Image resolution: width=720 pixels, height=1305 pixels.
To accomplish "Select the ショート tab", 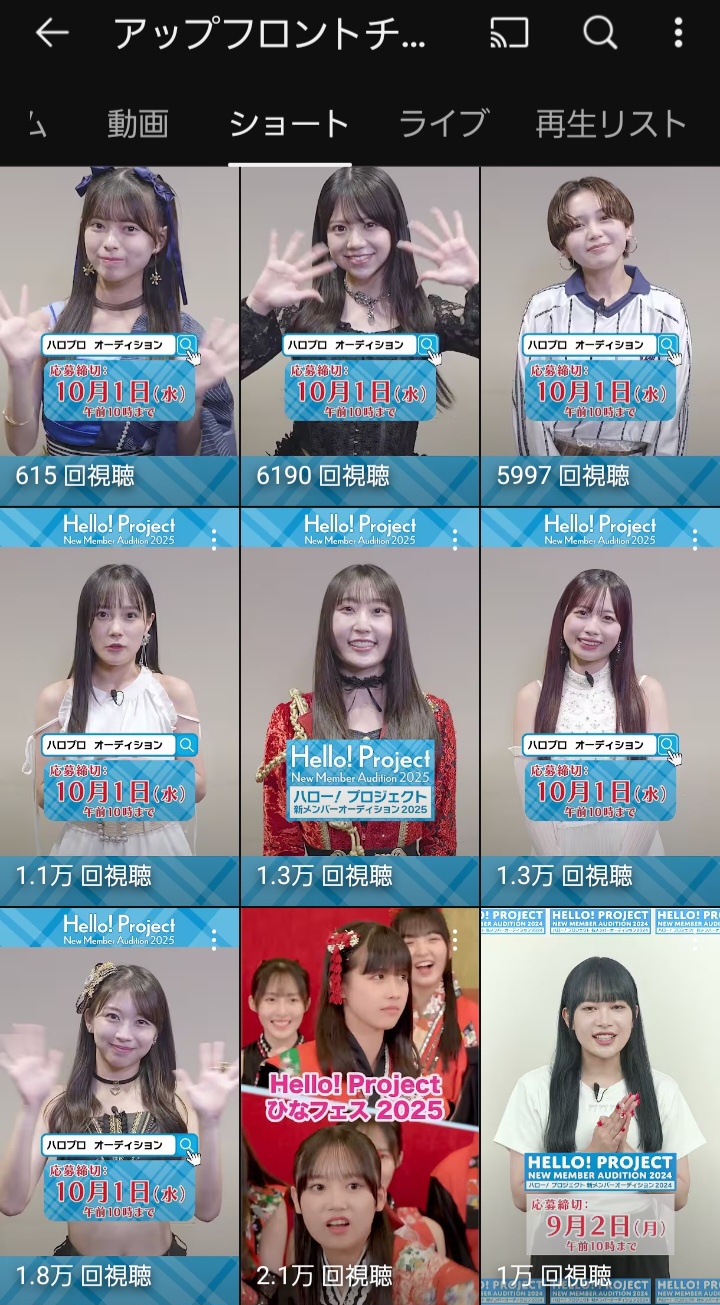I will pos(289,124).
